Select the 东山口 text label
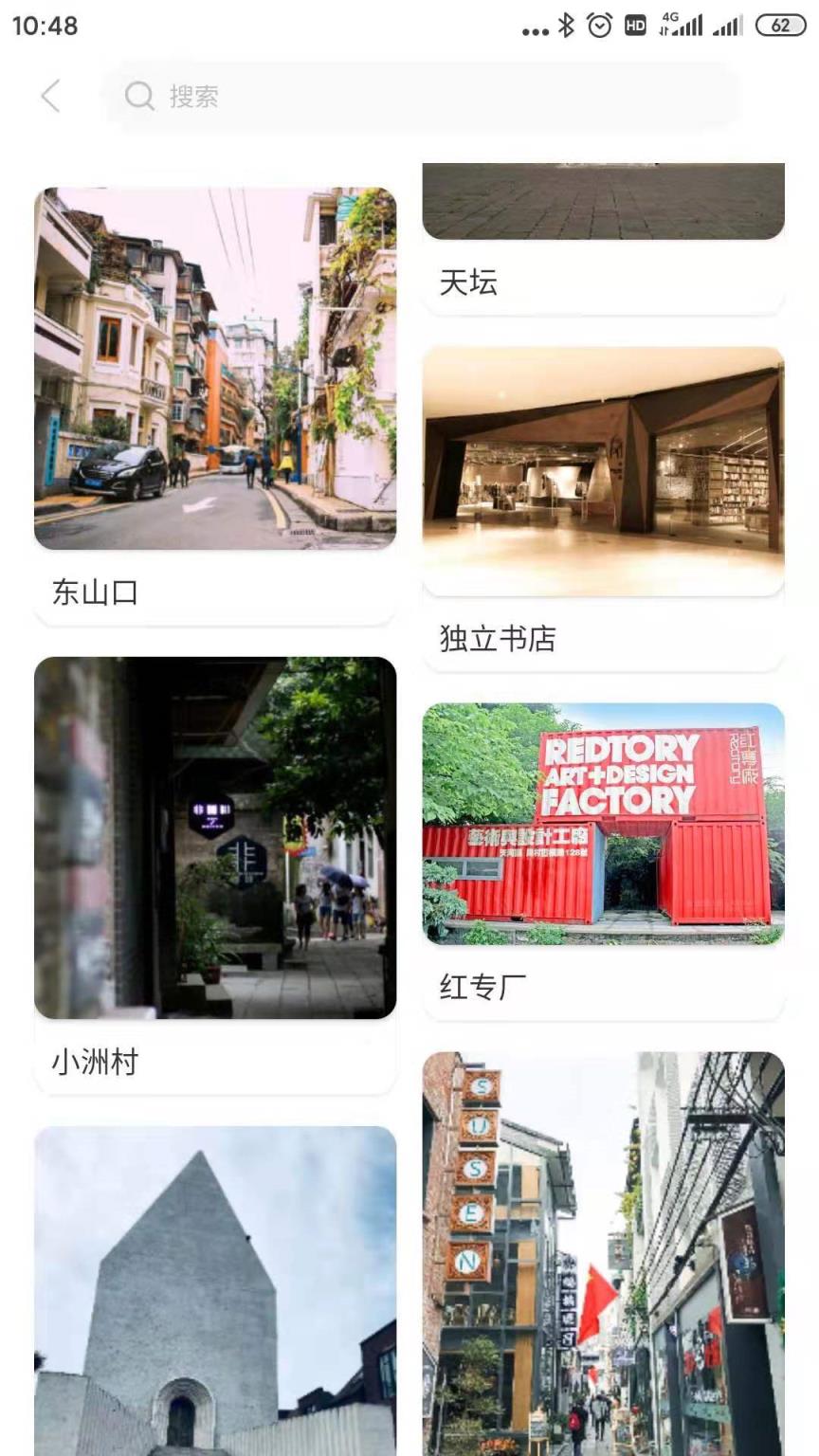 click(x=94, y=593)
